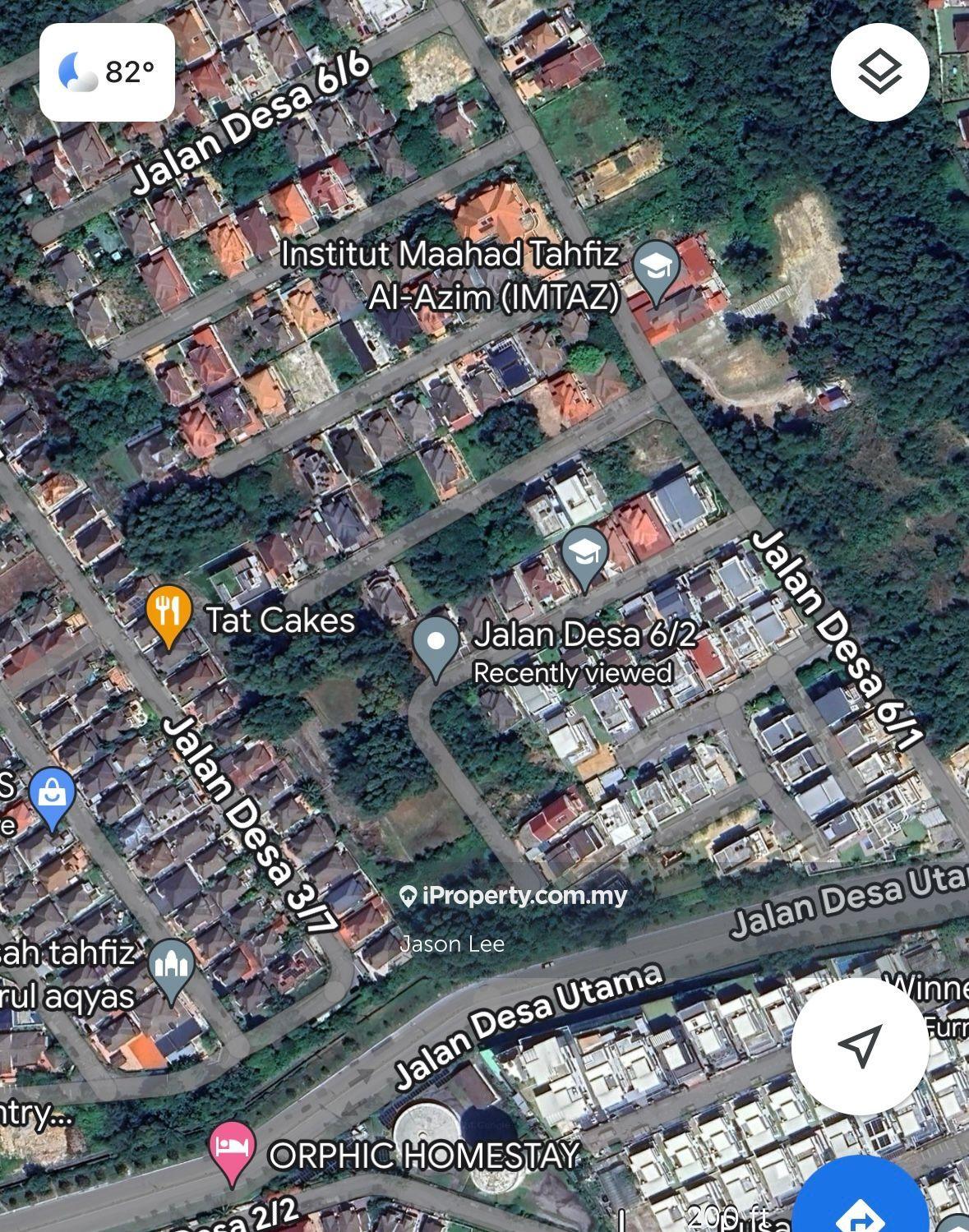Open the ORPHIC HOMESTAY lodging marker
Viewport: 969px width, 1232px height.
tap(232, 1148)
